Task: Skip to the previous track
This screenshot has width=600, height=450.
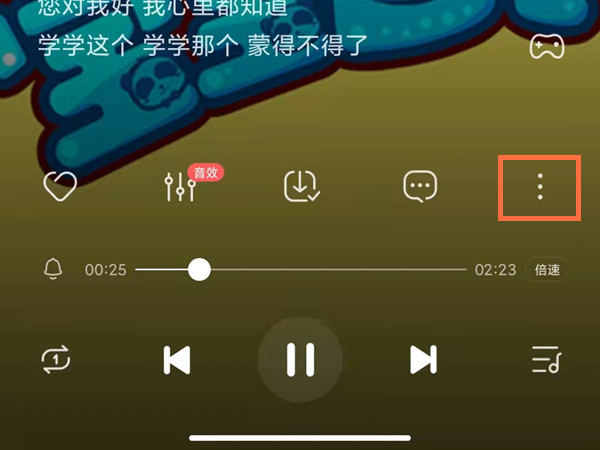Action: 177,359
